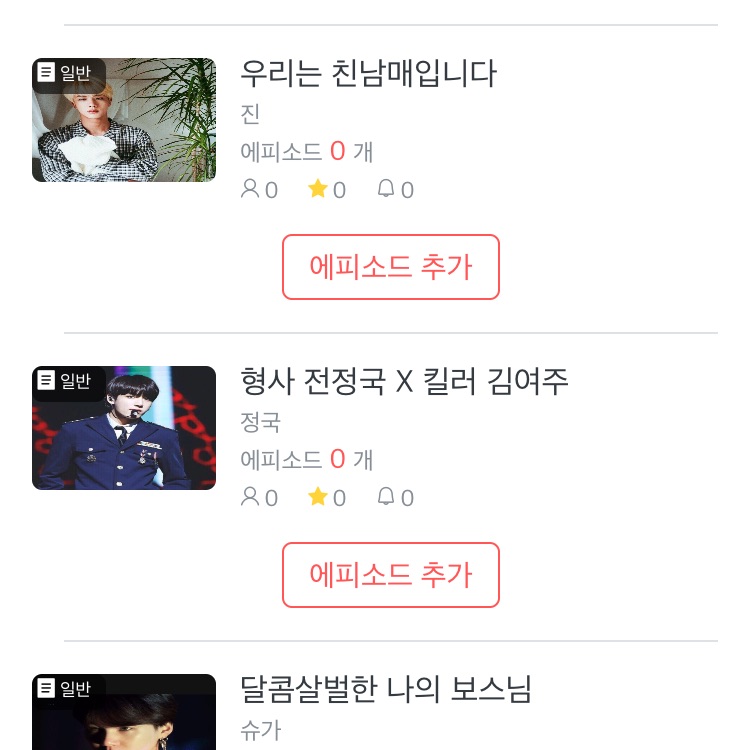This screenshot has width=746, height=750.
Task: Add episode to 형사 전정국 X 킬러 김여주
Action: pos(390,575)
